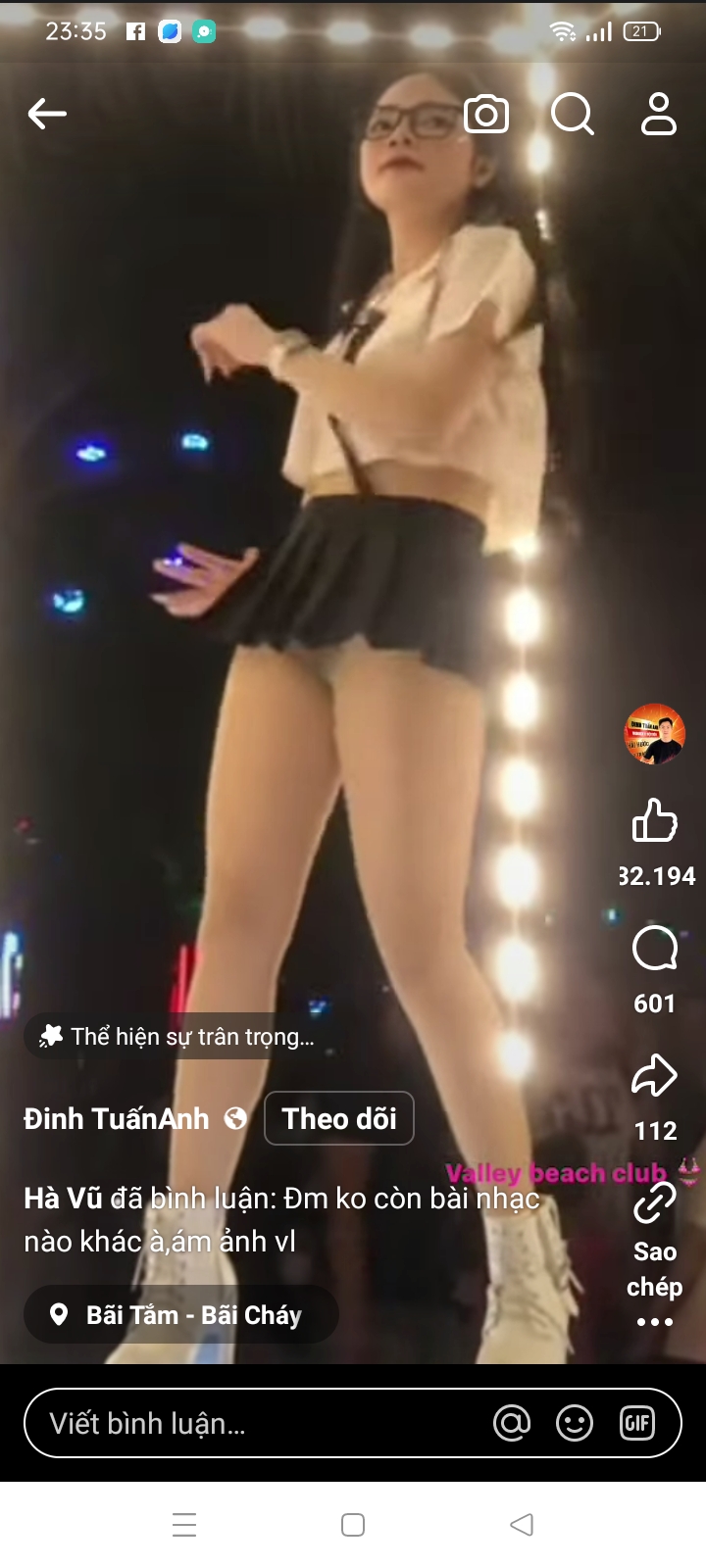This screenshot has height=1568, width=706.
Task: Open the profile icon in the top bar
Action: click(x=658, y=115)
